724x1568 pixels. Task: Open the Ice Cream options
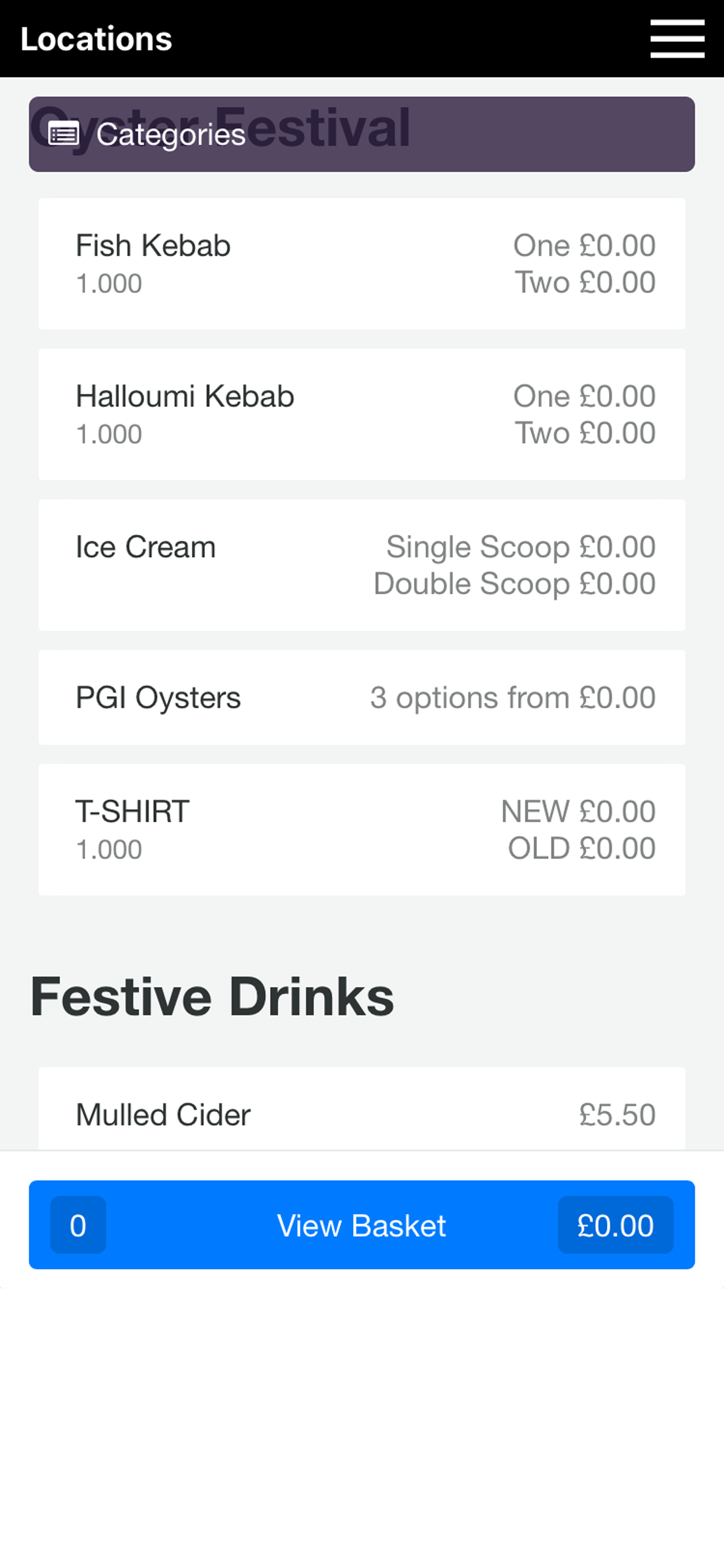(362, 565)
